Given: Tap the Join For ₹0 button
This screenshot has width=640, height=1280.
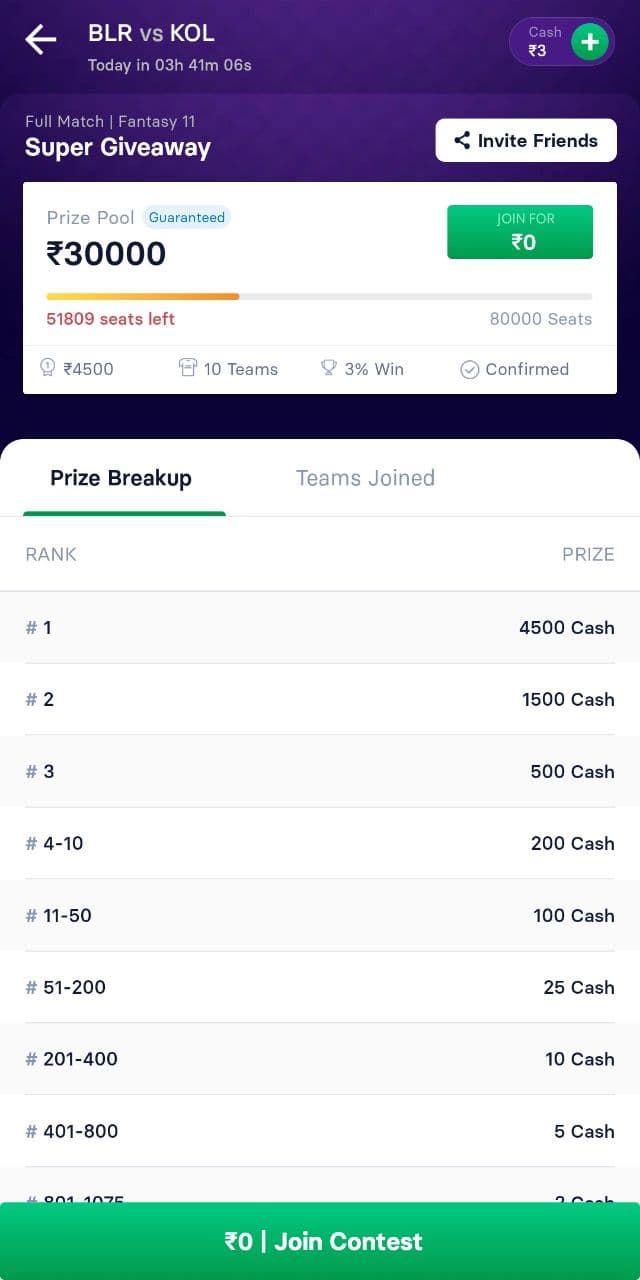Looking at the screenshot, I should [520, 232].
